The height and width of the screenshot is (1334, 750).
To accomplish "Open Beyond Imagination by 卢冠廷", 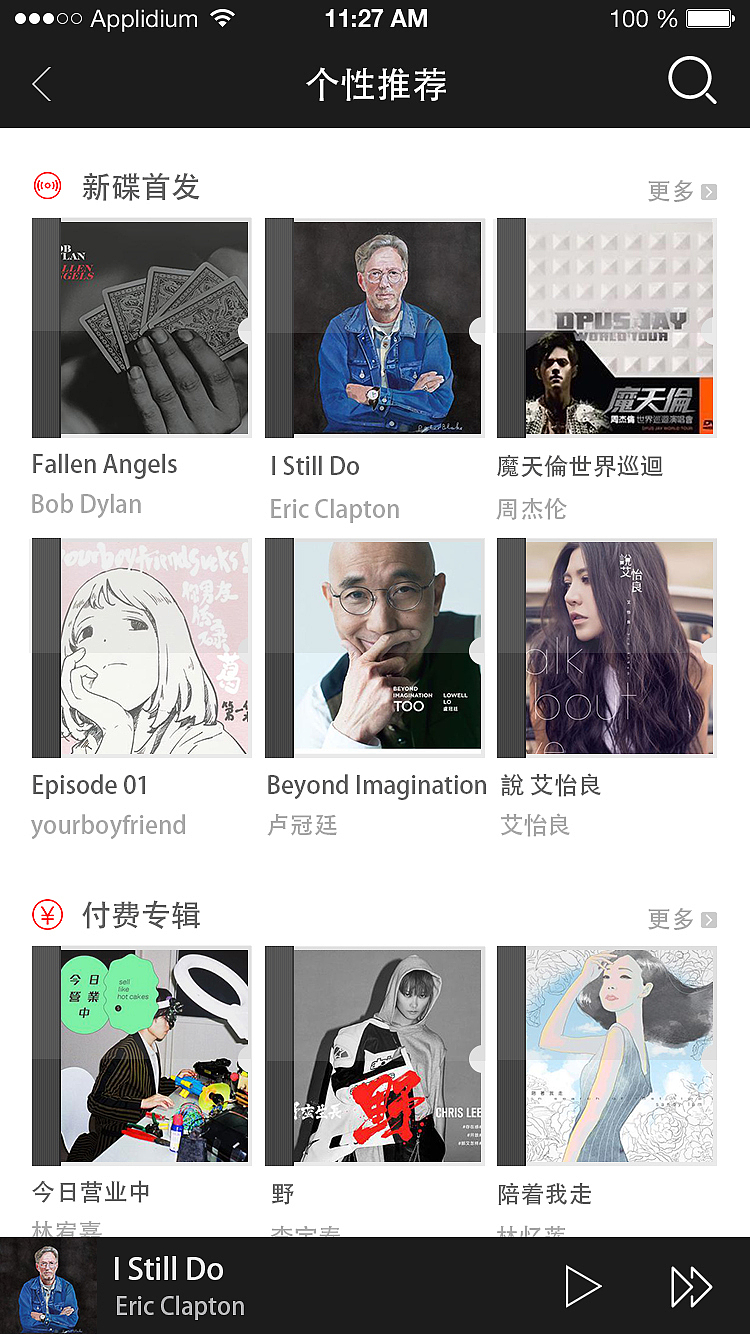I will coord(374,647).
